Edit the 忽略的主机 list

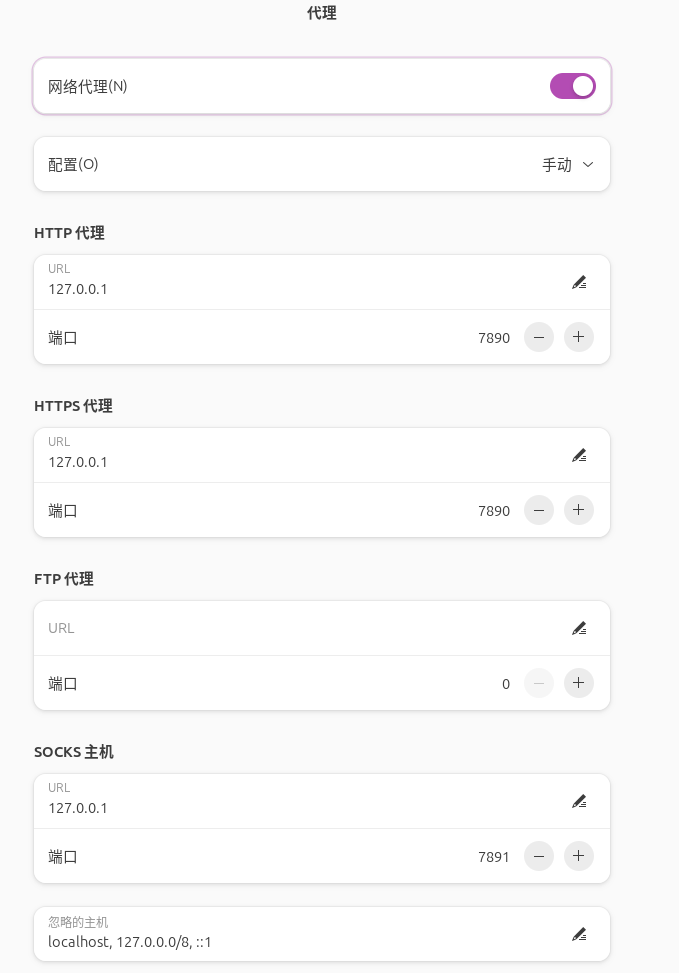[578, 934]
